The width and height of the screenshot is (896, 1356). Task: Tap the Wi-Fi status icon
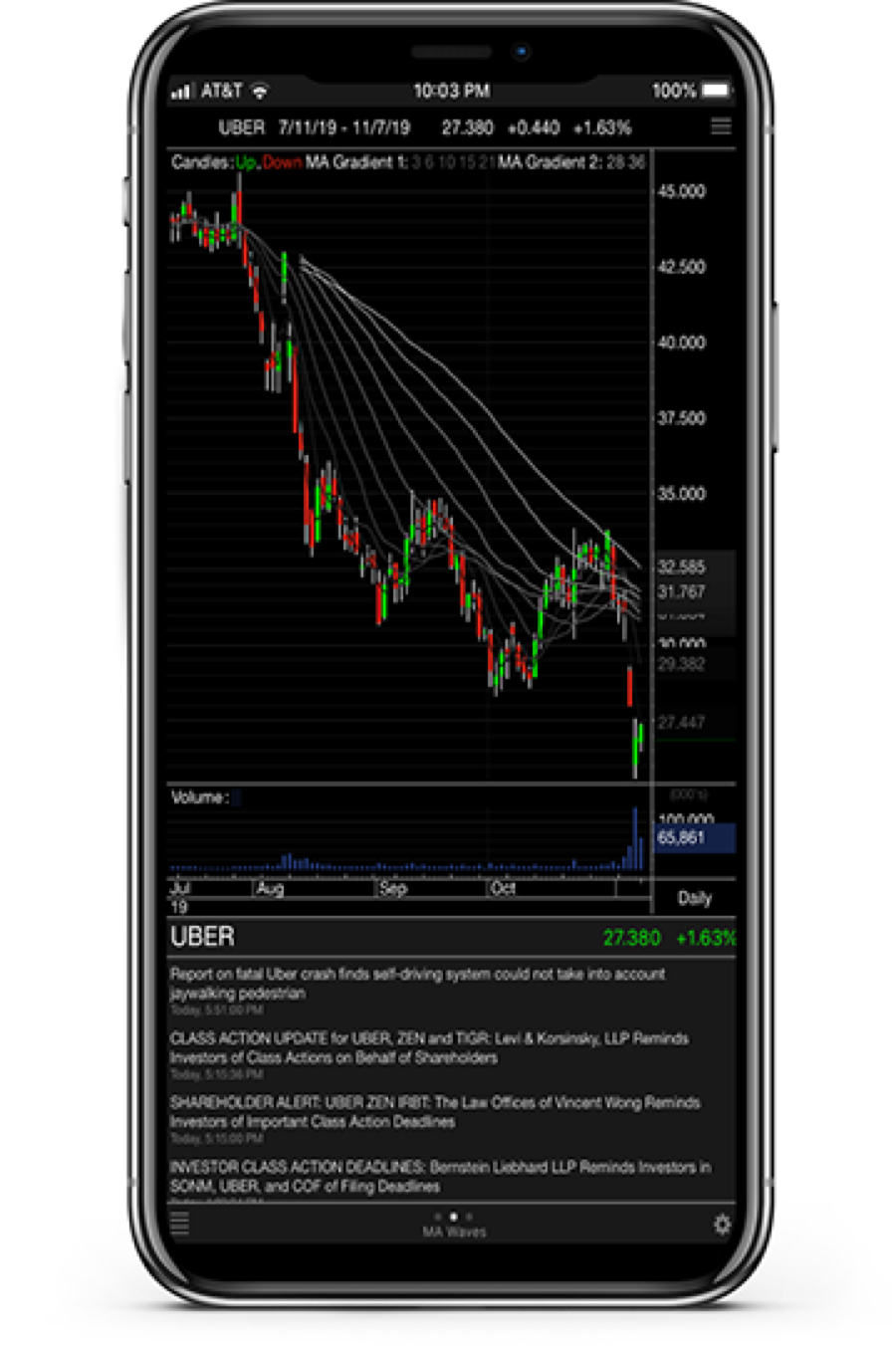pos(261,90)
